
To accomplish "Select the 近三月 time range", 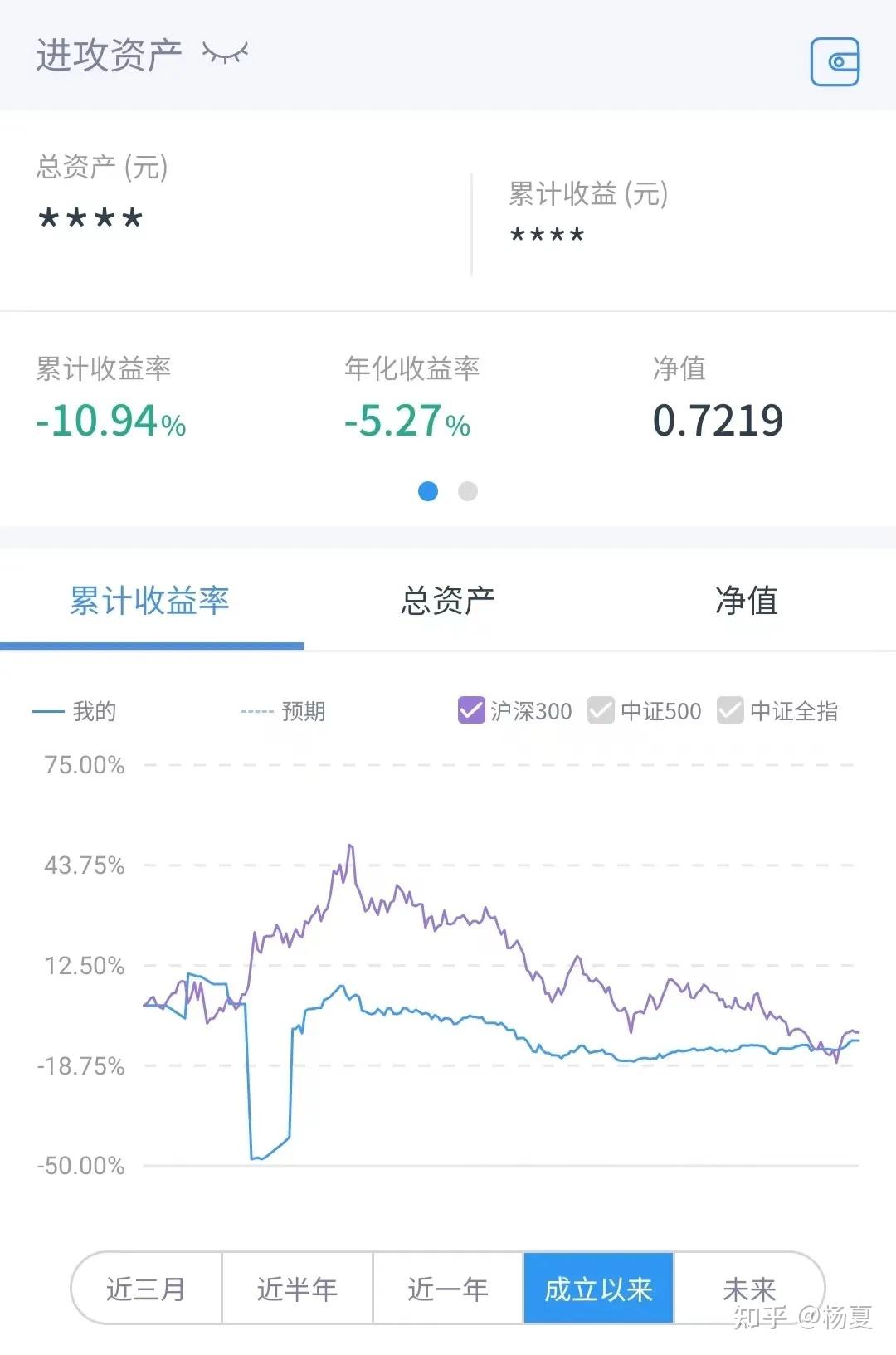I will (x=147, y=1289).
